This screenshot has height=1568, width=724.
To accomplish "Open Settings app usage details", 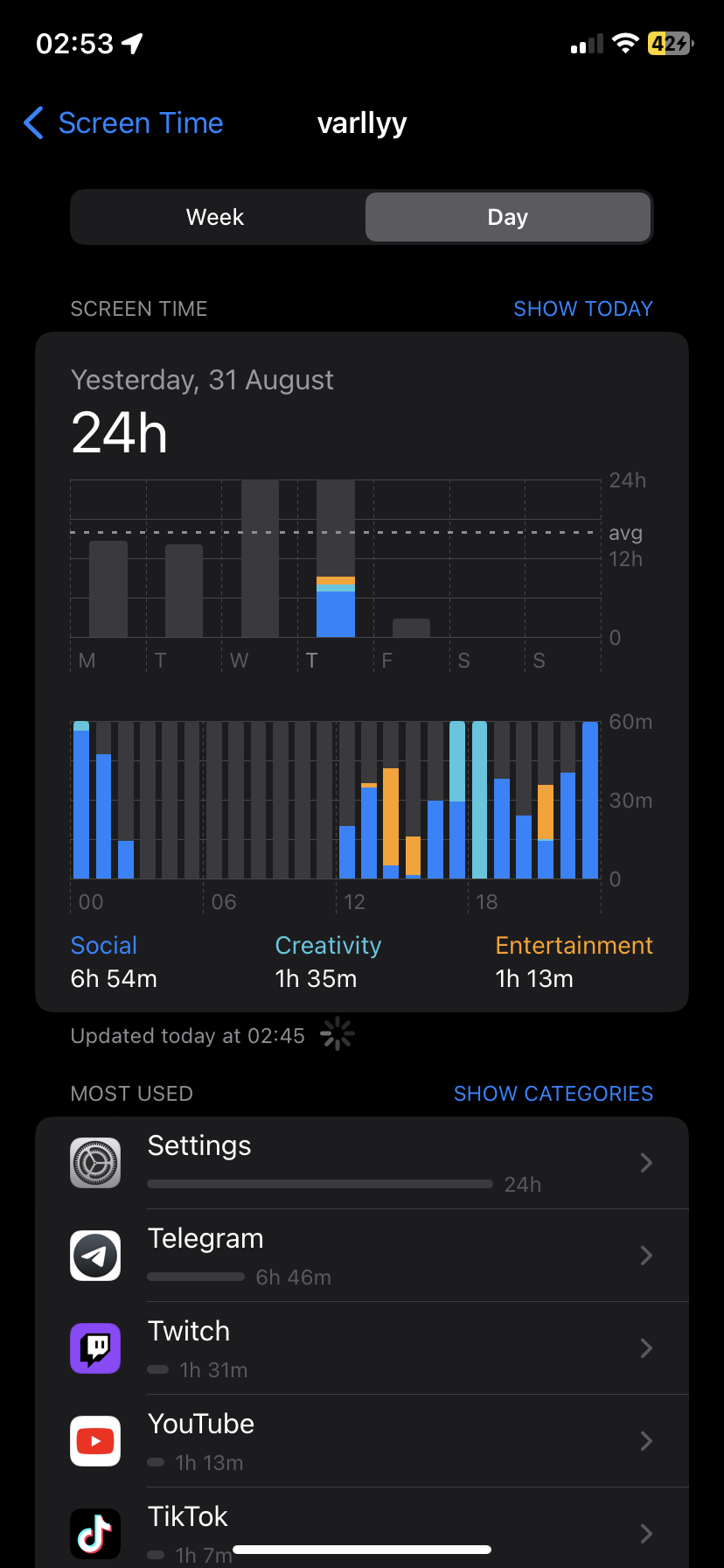I will click(362, 1163).
